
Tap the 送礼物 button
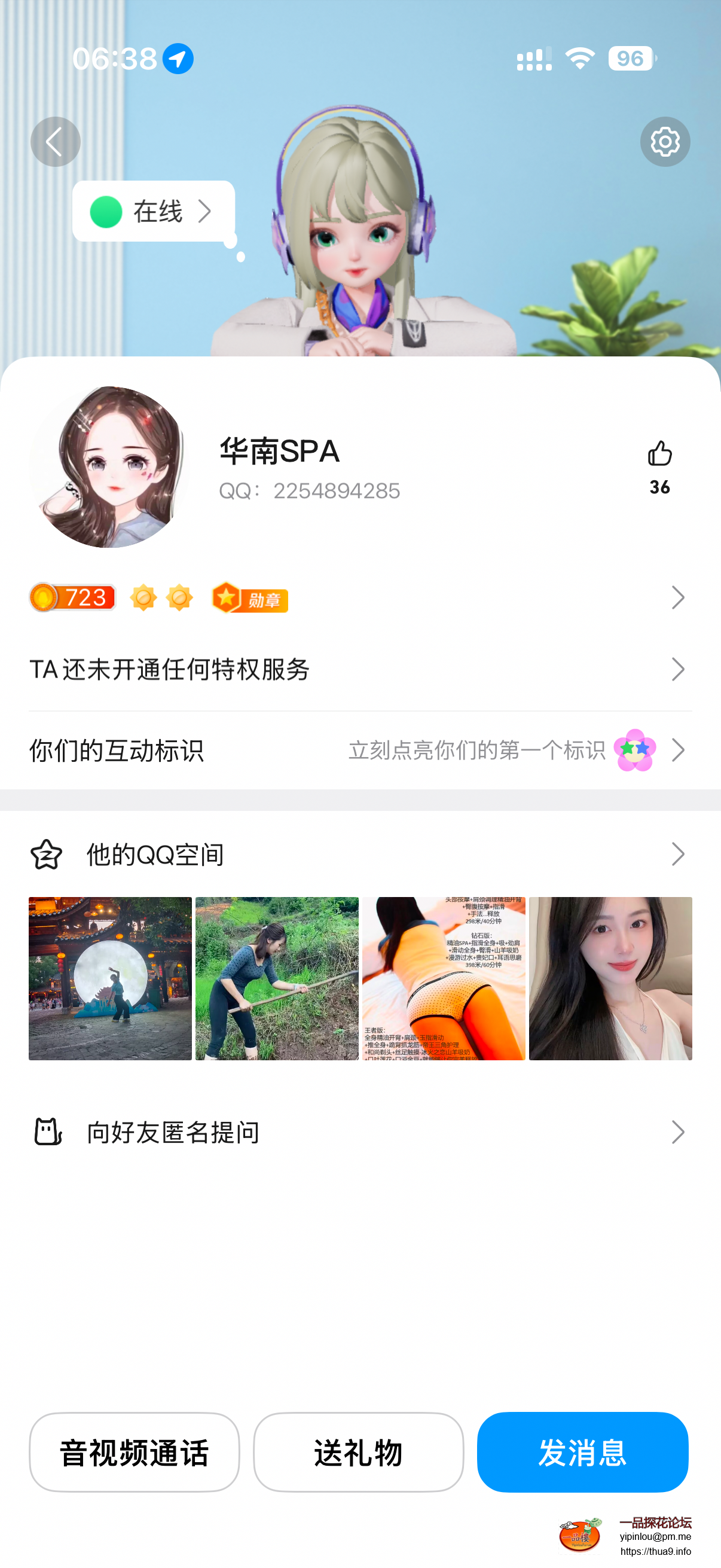[x=358, y=1452]
